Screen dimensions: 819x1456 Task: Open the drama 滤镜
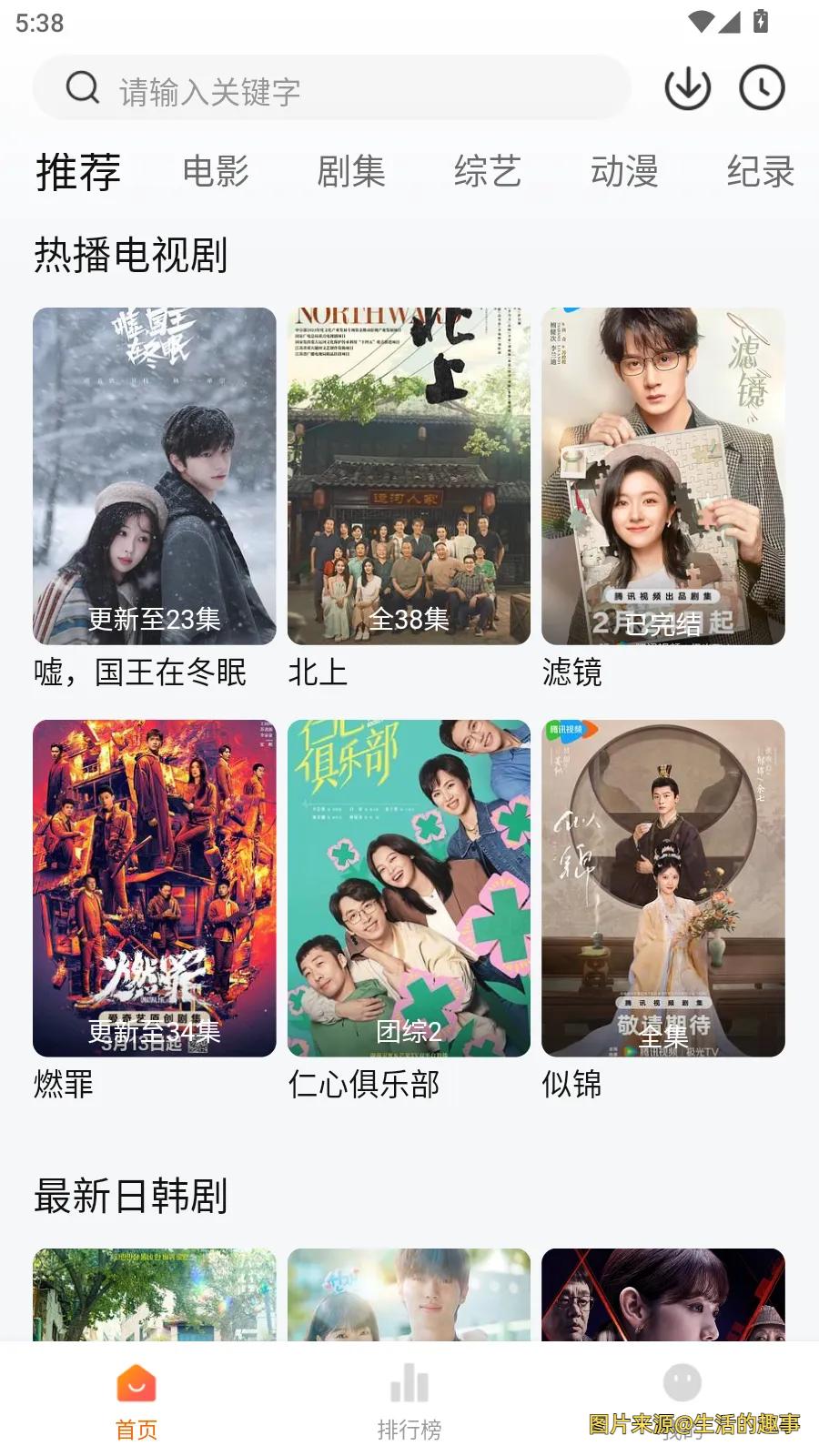point(662,476)
